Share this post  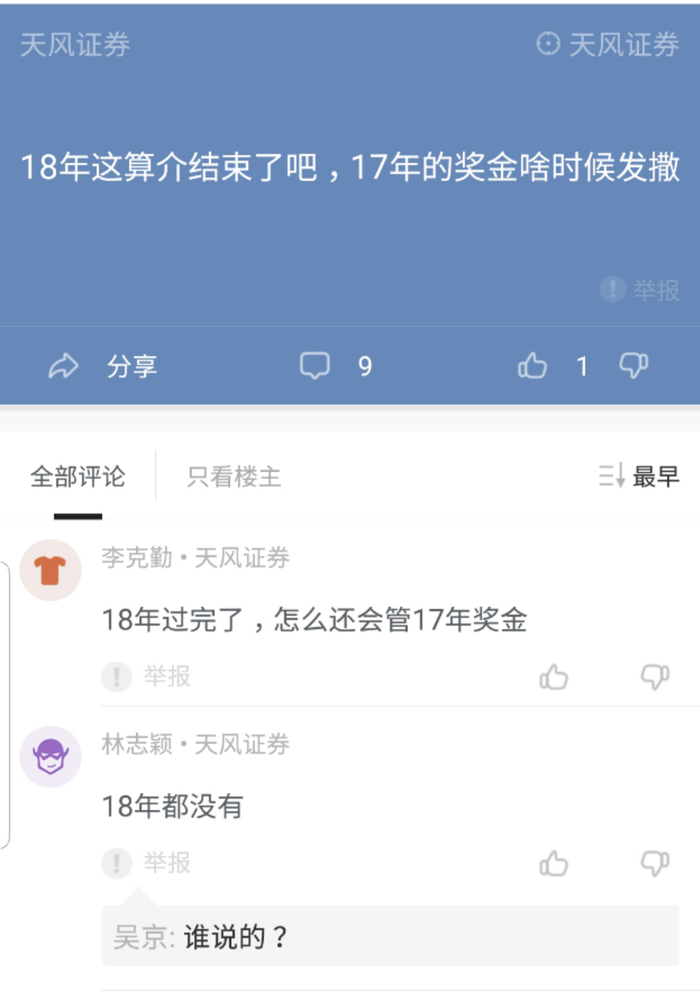pos(103,366)
